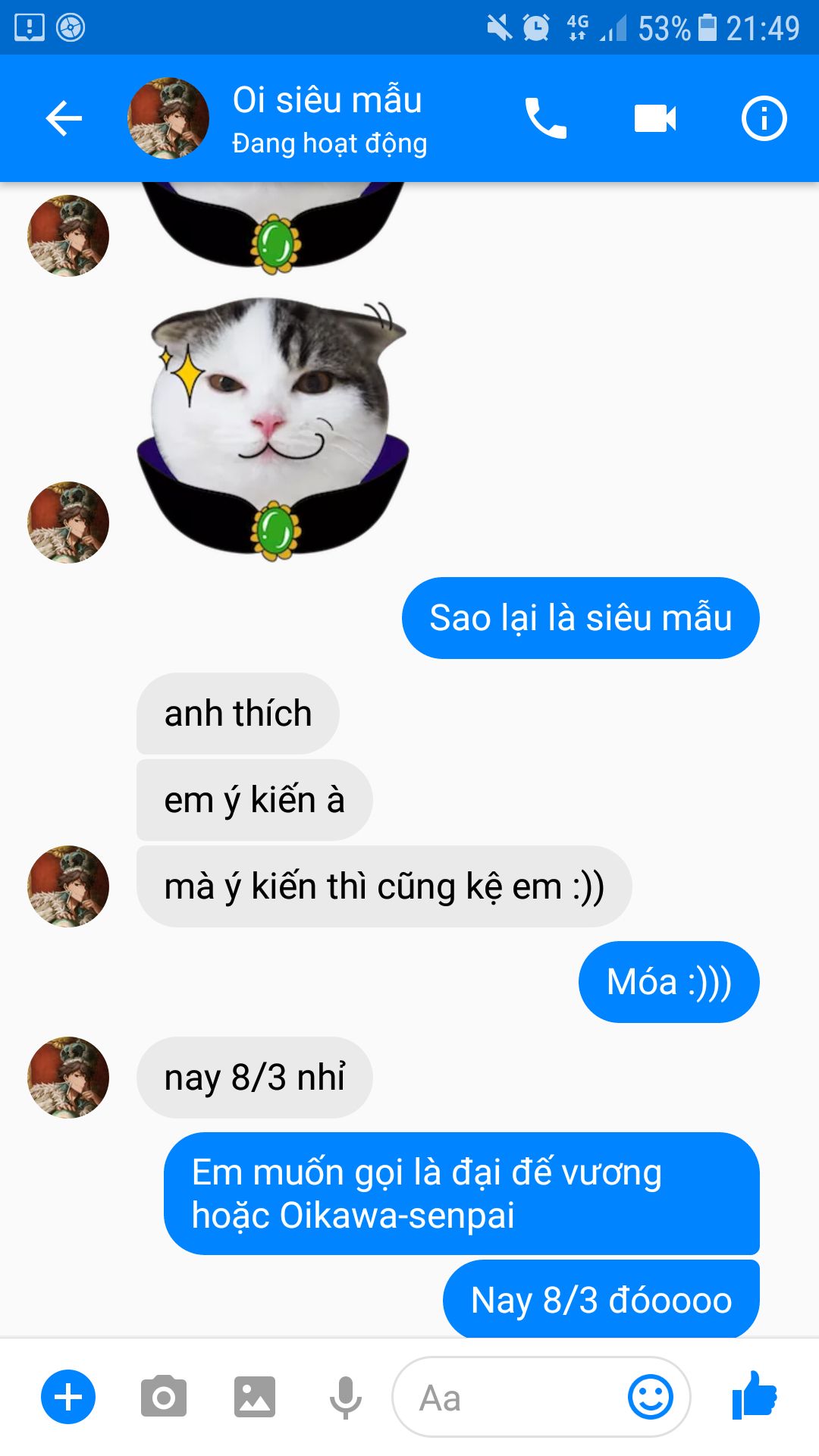Open the plus menu for more actions
The height and width of the screenshot is (1456, 819).
pos(68,1397)
